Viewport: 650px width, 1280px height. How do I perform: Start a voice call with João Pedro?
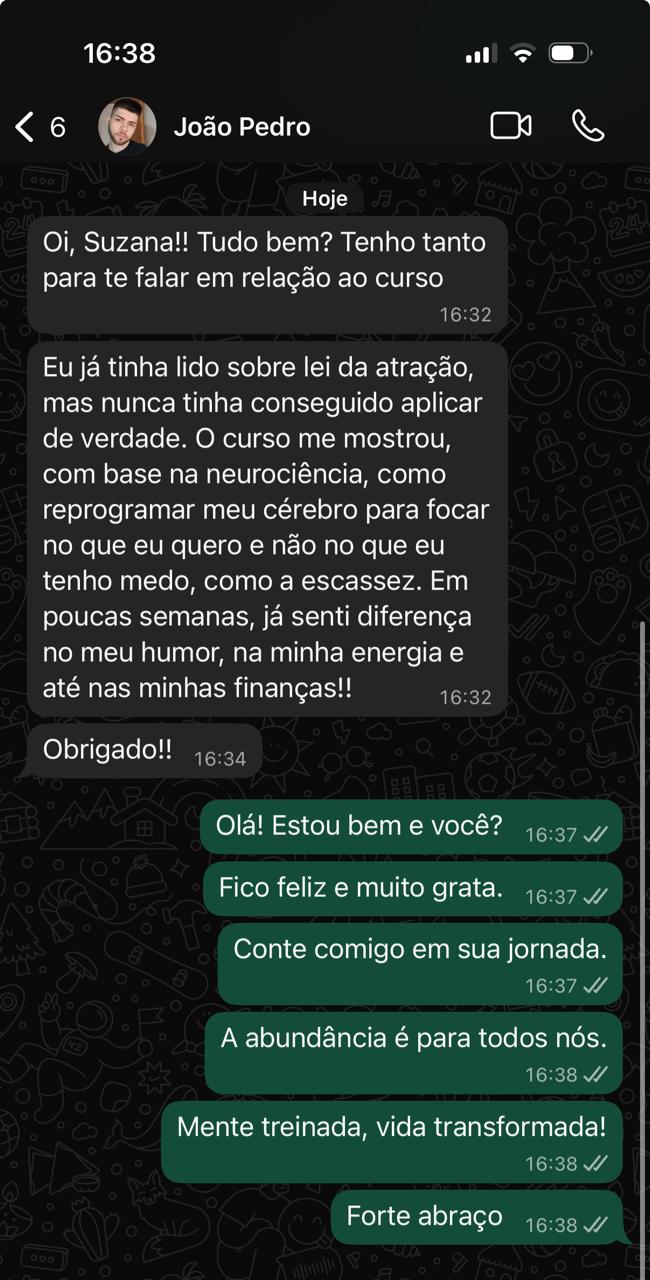pyautogui.click(x=588, y=126)
